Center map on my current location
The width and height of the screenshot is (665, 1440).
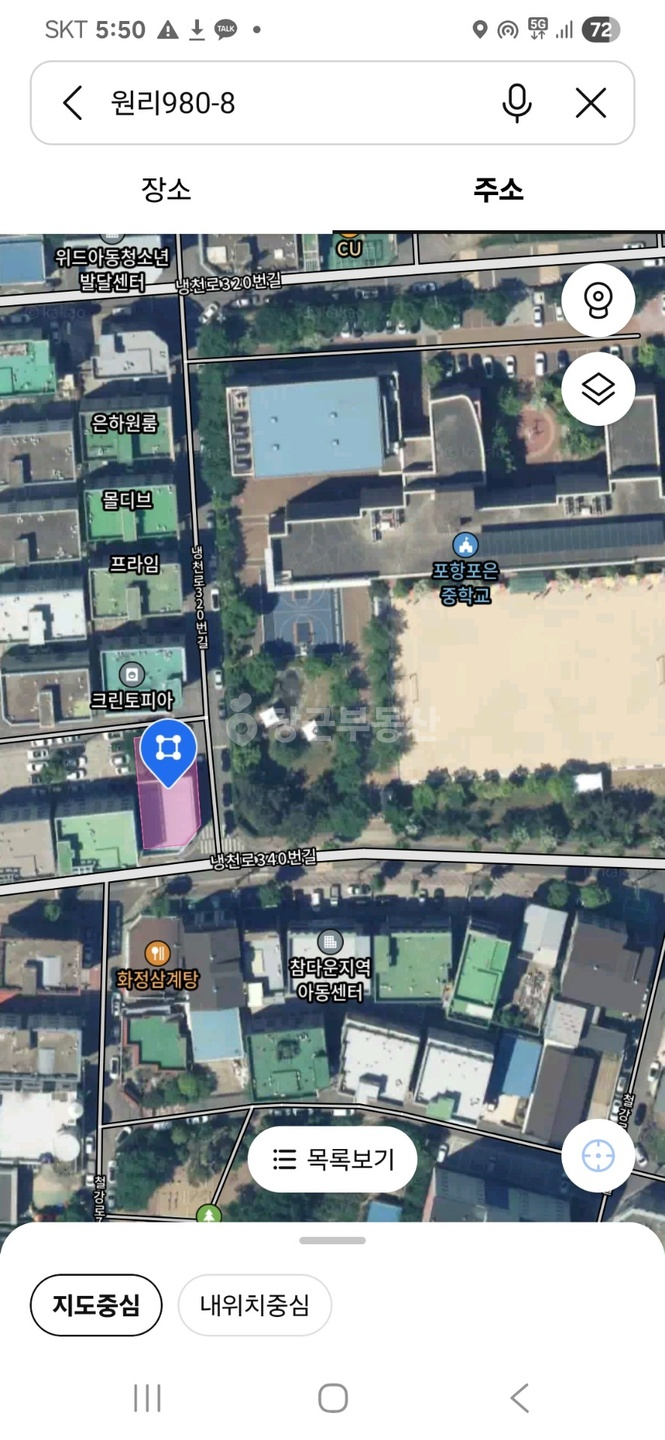(598, 1156)
